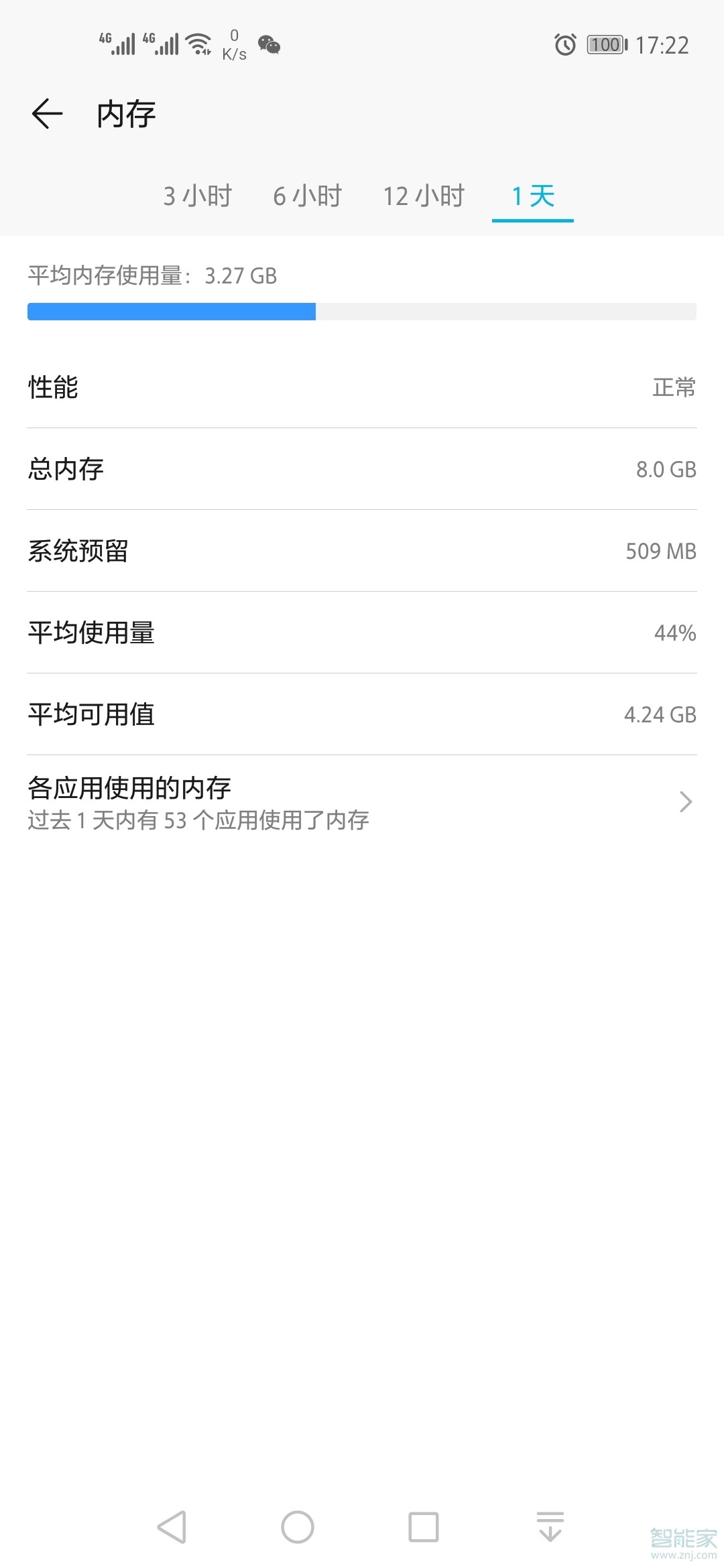Tap the 性能 row showing 正常
Image resolution: width=724 pixels, height=1568 pixels.
click(362, 387)
